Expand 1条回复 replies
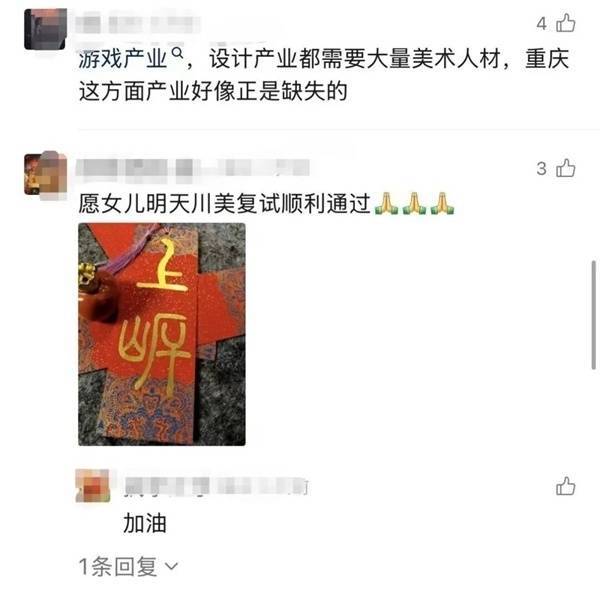Image resolution: width=600 pixels, height=599 pixels. pyautogui.click(x=129, y=567)
